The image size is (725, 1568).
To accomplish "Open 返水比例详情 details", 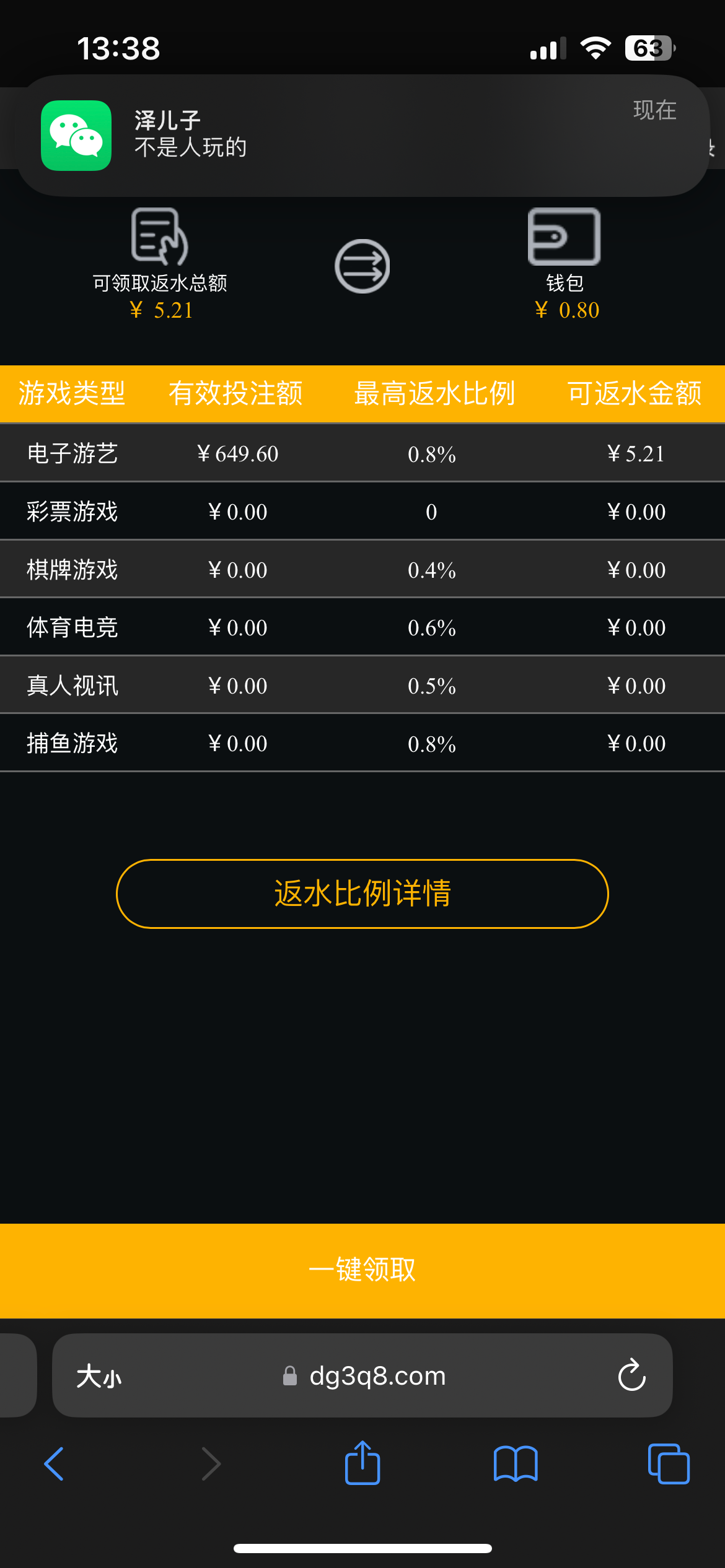I will (x=362, y=894).
